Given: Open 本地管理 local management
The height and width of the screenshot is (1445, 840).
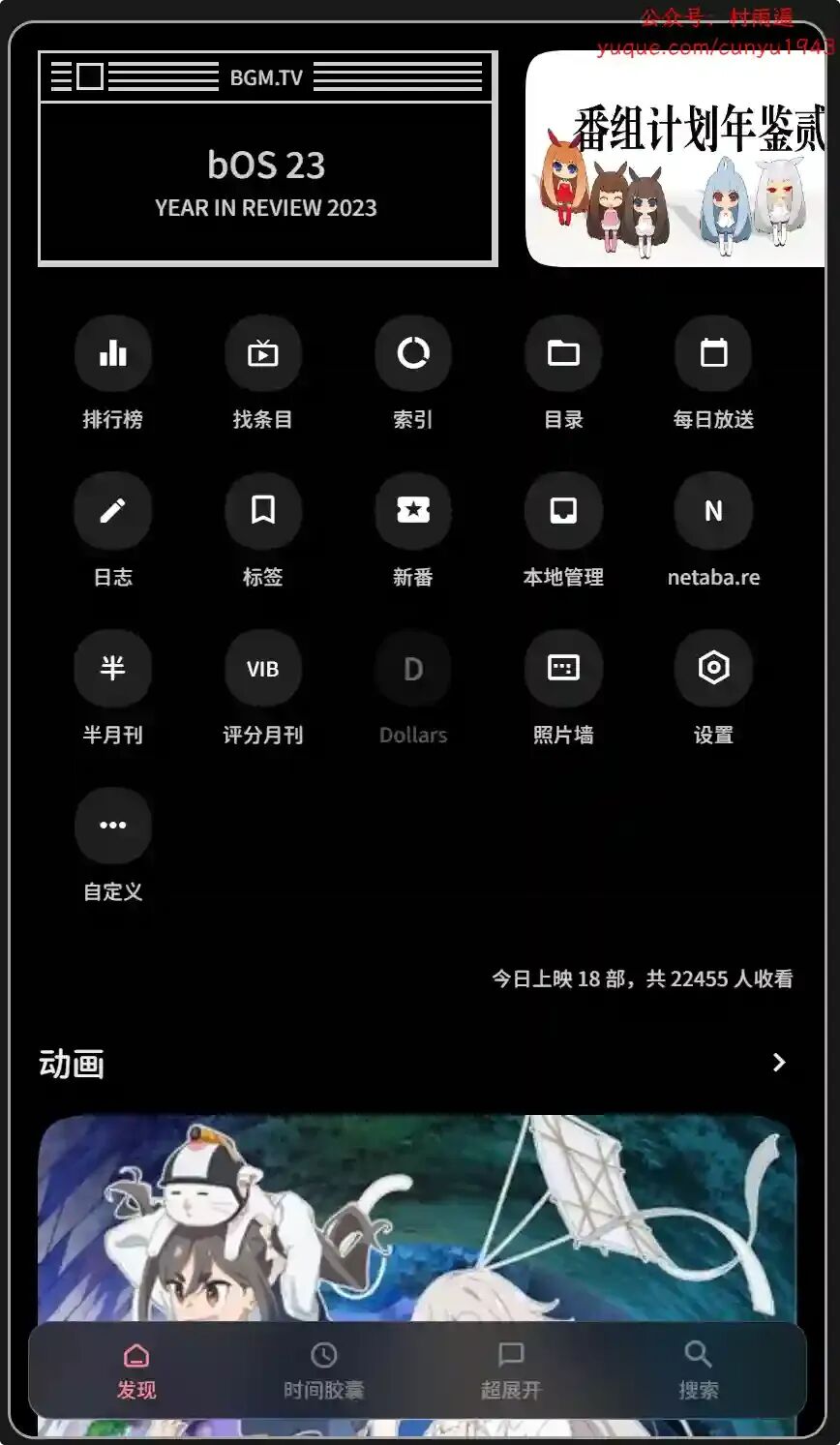Looking at the screenshot, I should point(563,511).
